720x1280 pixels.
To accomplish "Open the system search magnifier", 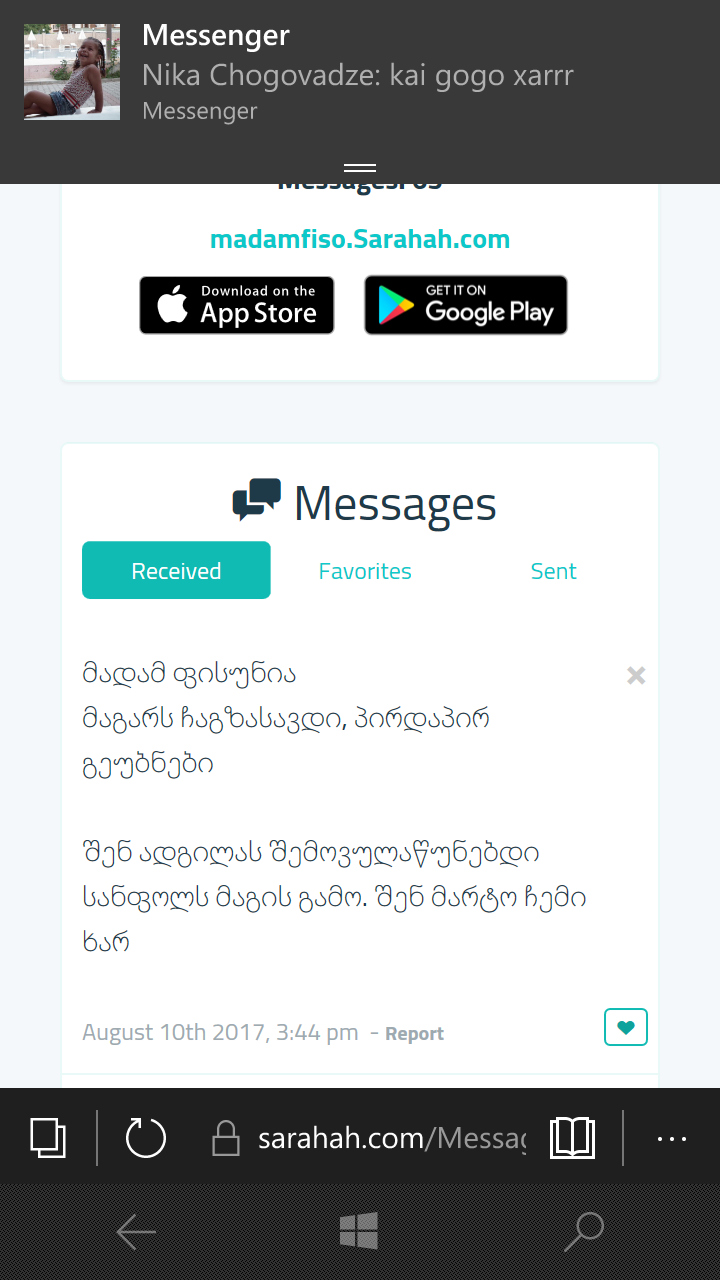I will (x=583, y=1232).
